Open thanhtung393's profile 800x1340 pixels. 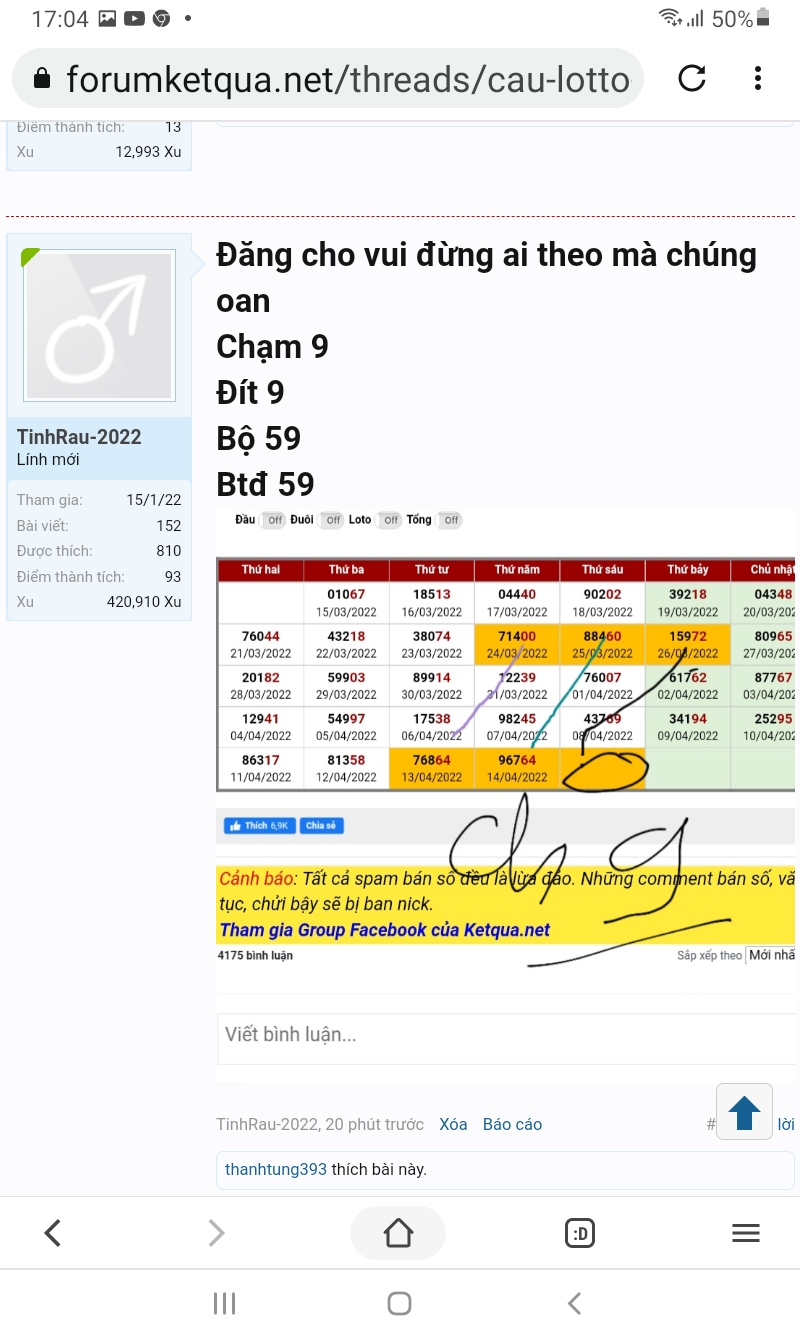click(276, 1169)
